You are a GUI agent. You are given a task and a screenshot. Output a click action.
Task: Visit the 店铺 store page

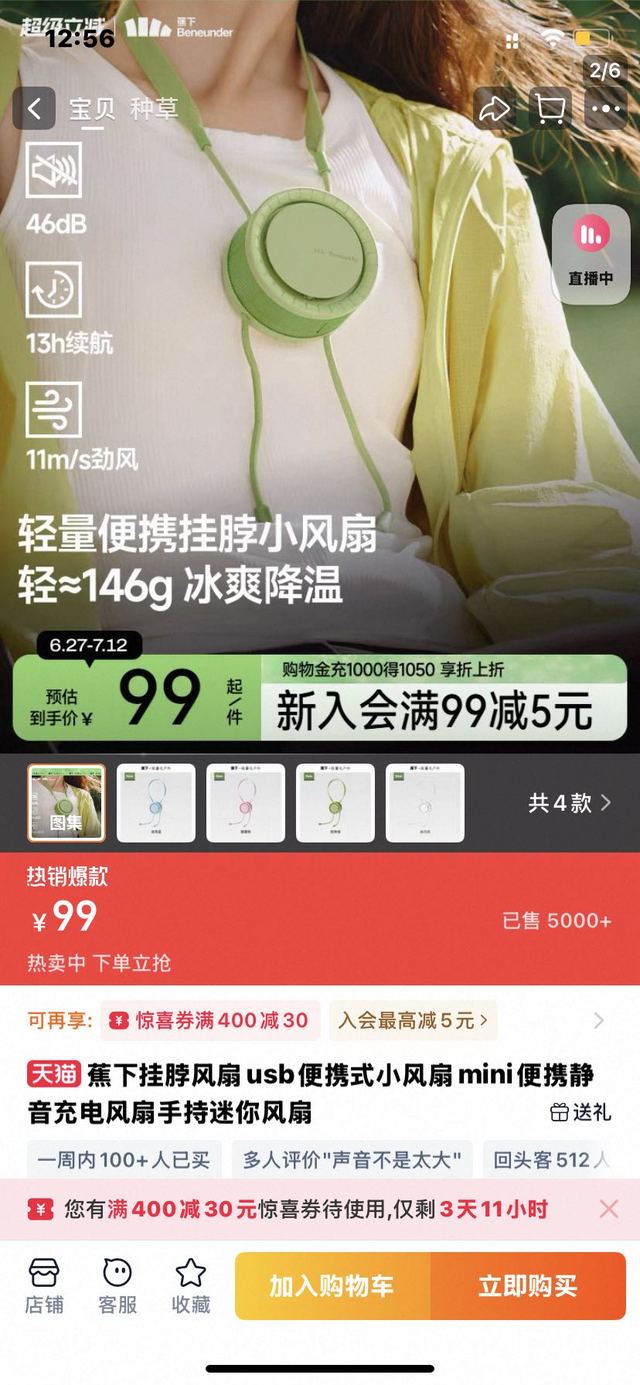44,1286
